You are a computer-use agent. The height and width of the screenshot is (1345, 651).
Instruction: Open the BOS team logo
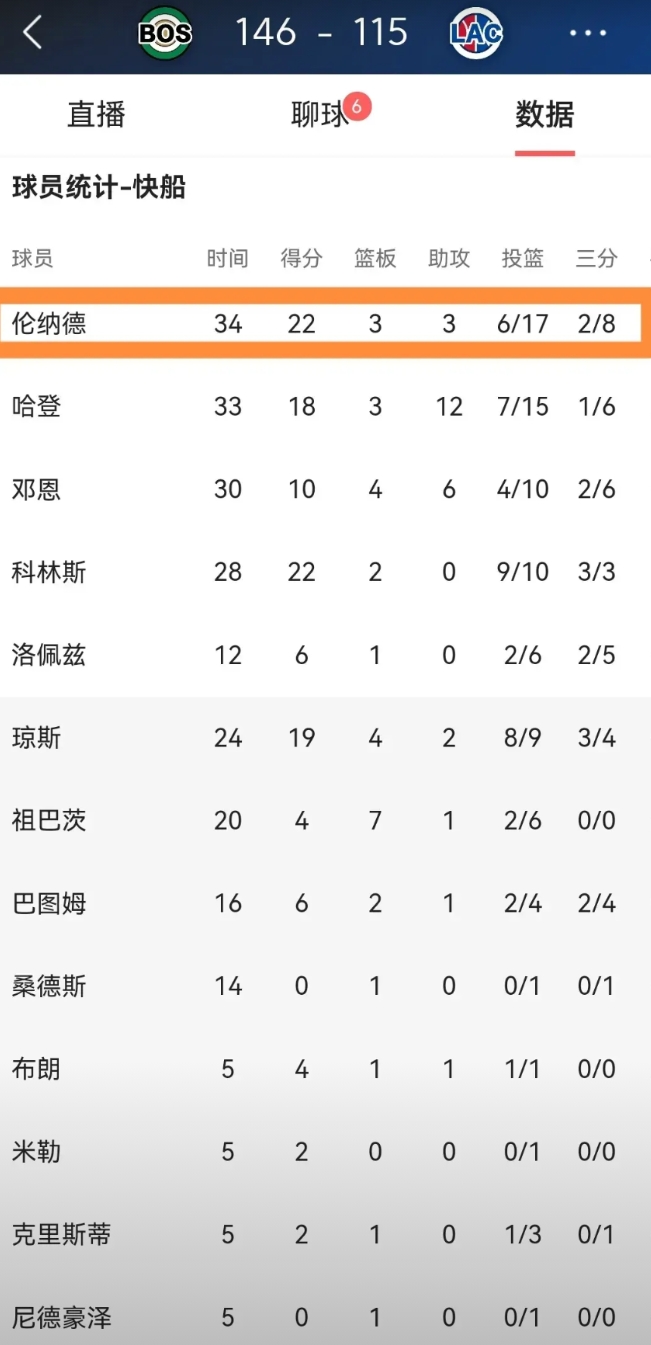pos(165,34)
